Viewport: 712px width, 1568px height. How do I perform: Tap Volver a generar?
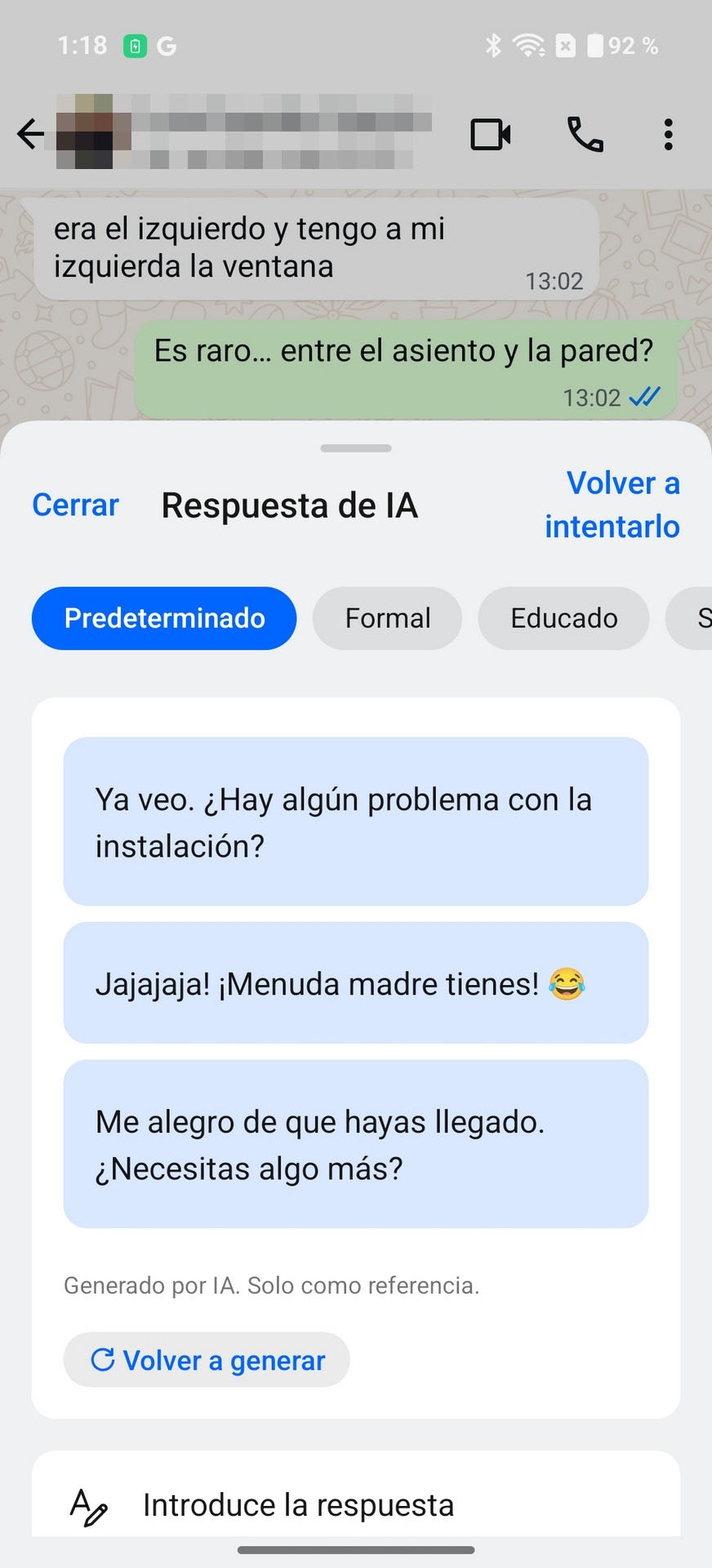pos(207,1360)
